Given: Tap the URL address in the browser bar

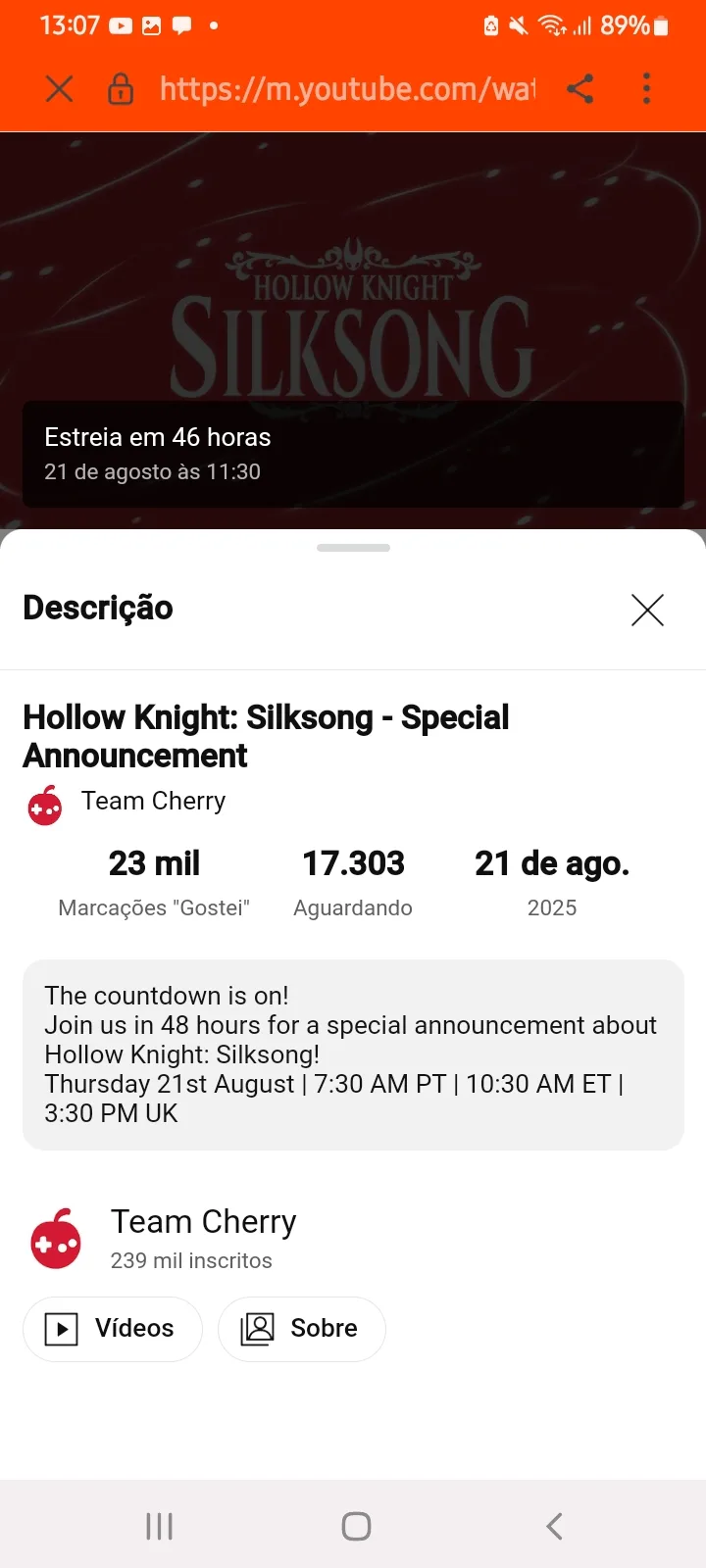Looking at the screenshot, I should [347, 89].
